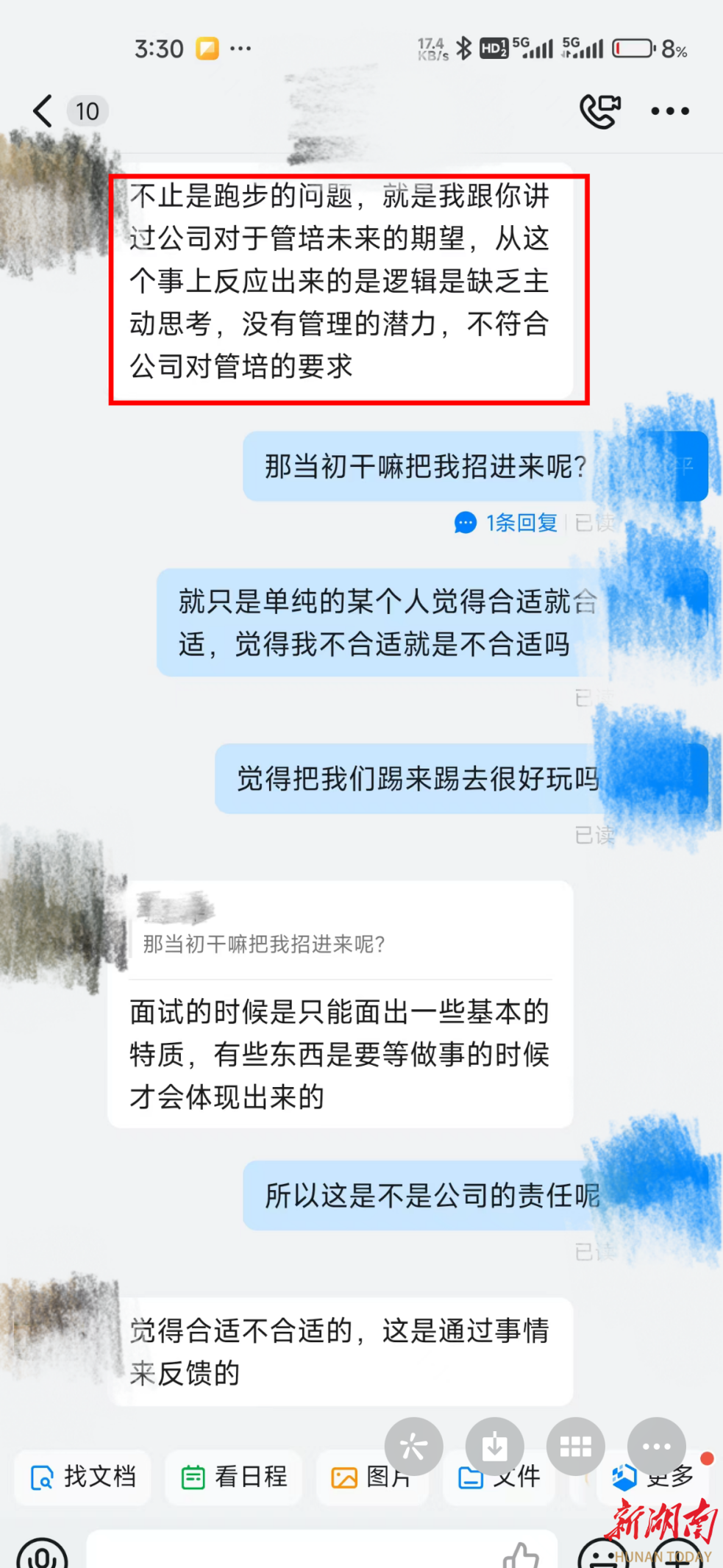Go back to the chat list
The width and height of the screenshot is (723, 1568).
tap(43, 112)
